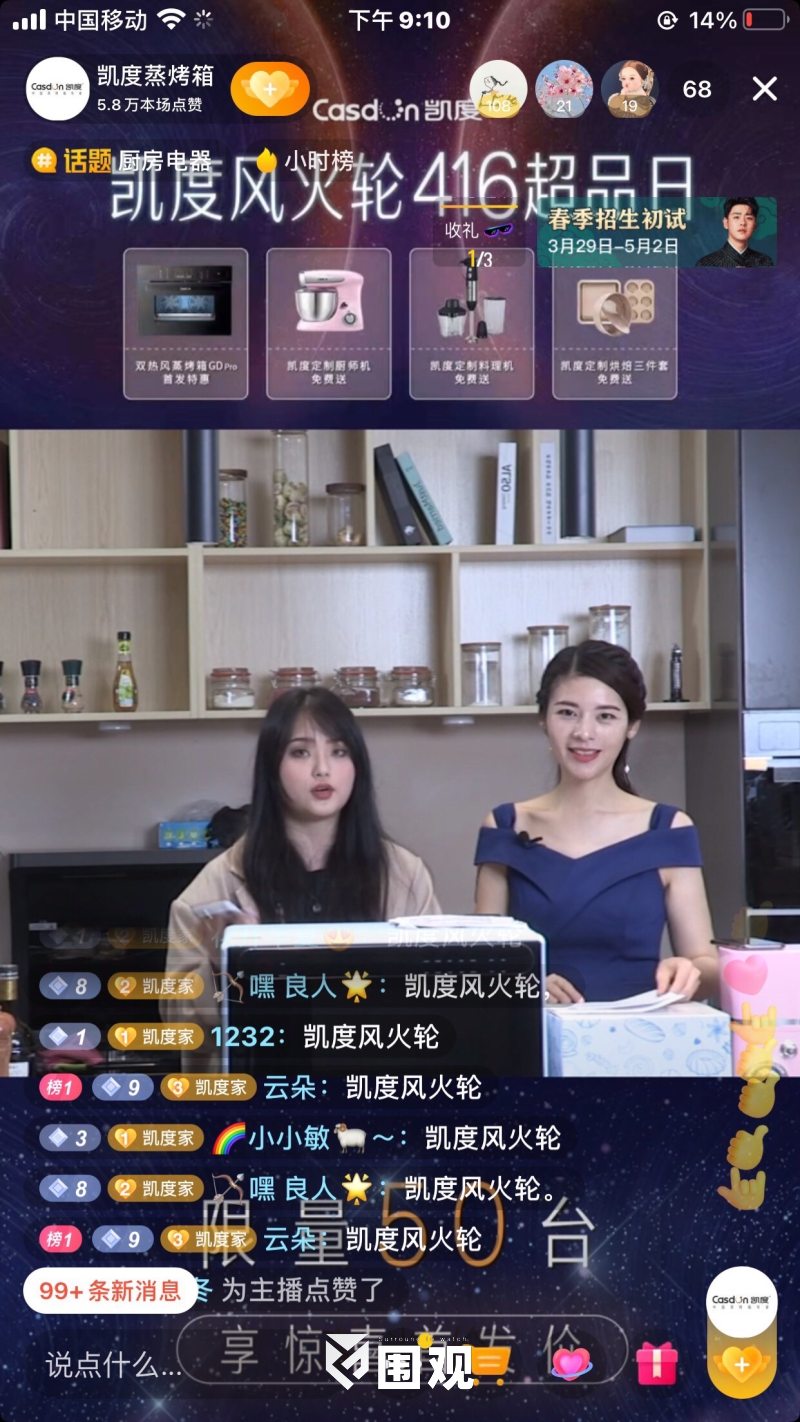The height and width of the screenshot is (1422, 800).
Task: Open 小时榜 hourly ranking
Action: tap(305, 161)
